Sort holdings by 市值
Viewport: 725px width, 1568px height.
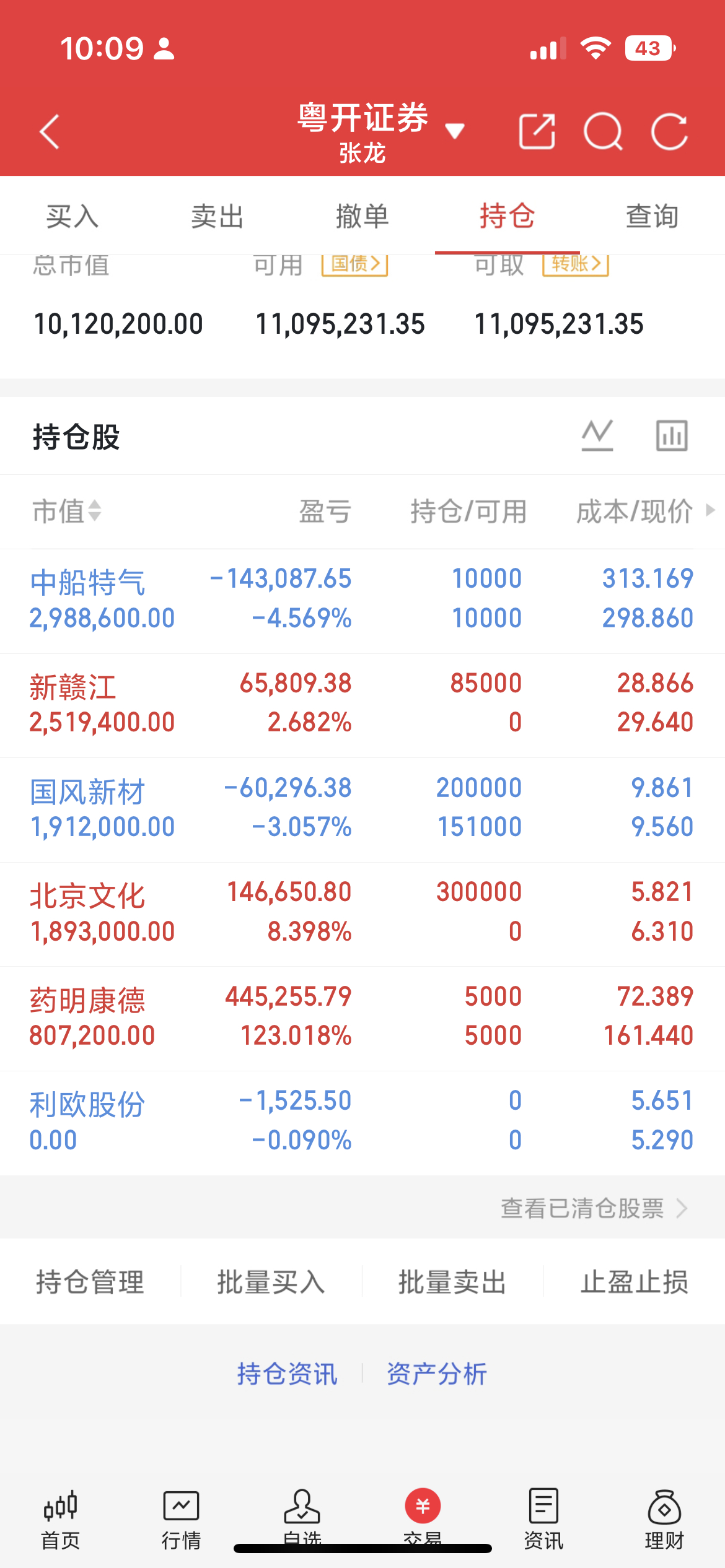pyautogui.click(x=67, y=512)
